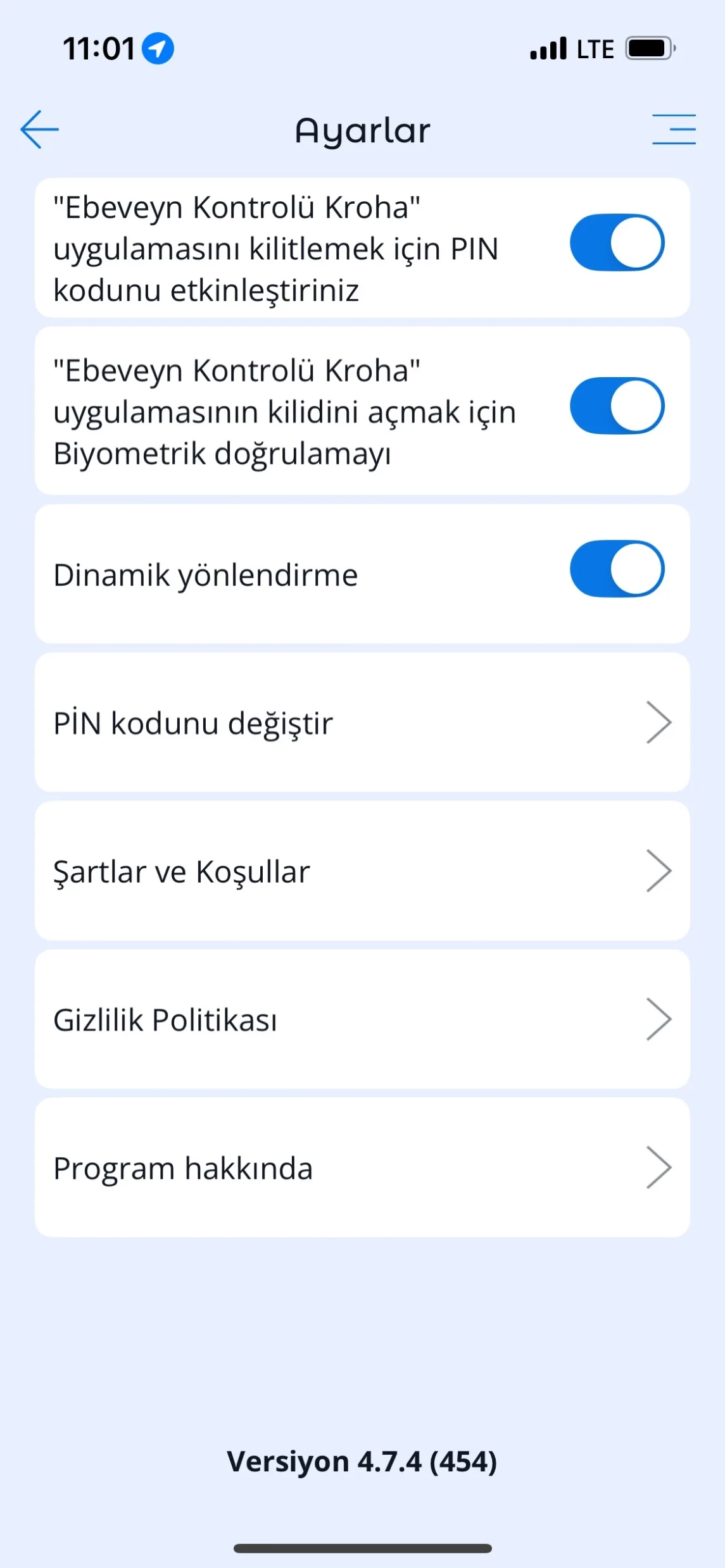
Task: Open PİN kodunu değiştir
Action: pyautogui.click(x=362, y=723)
